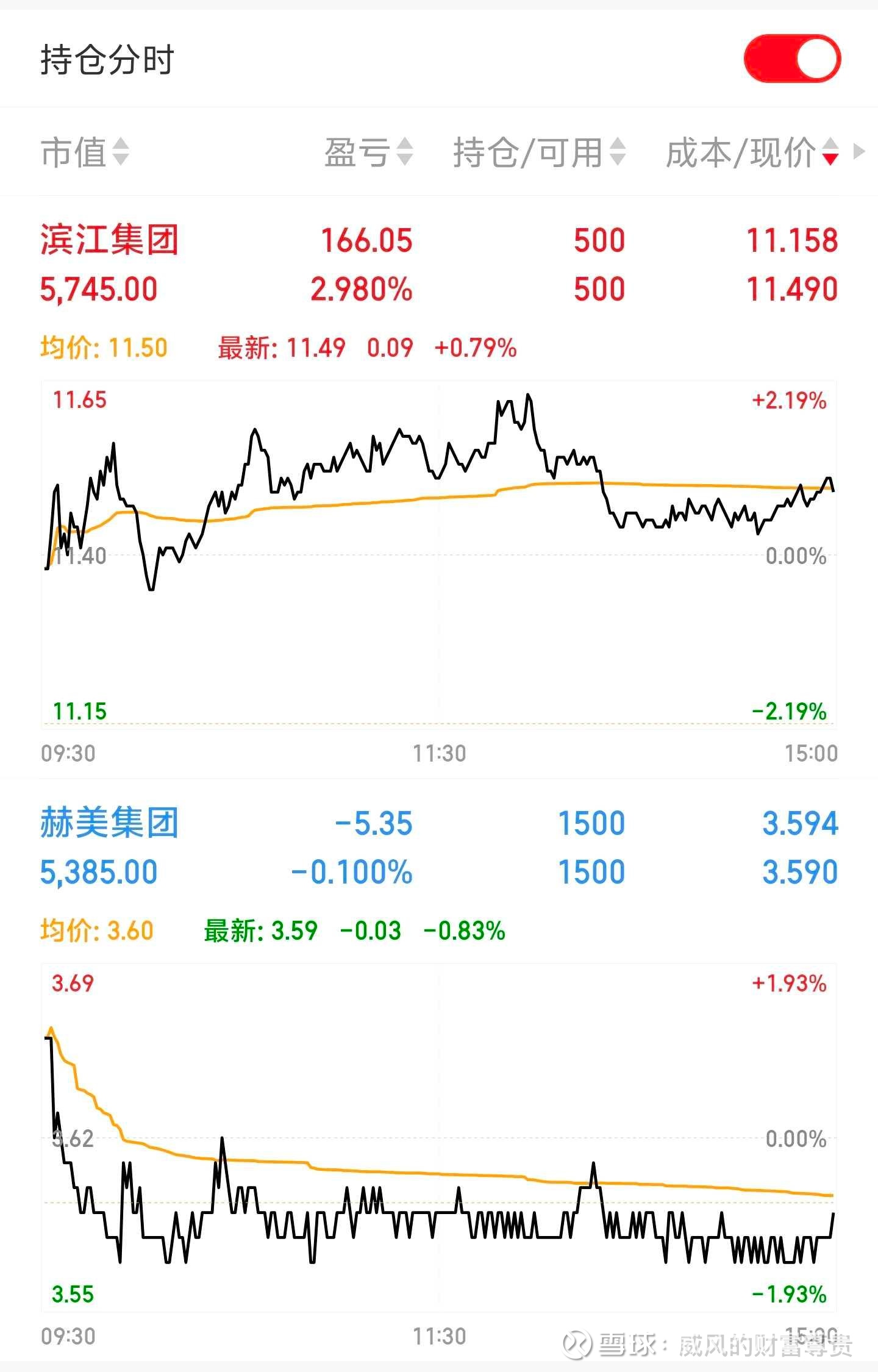Turn off the 持仓分时 switch
The width and height of the screenshot is (878, 1372).
[x=791, y=59]
